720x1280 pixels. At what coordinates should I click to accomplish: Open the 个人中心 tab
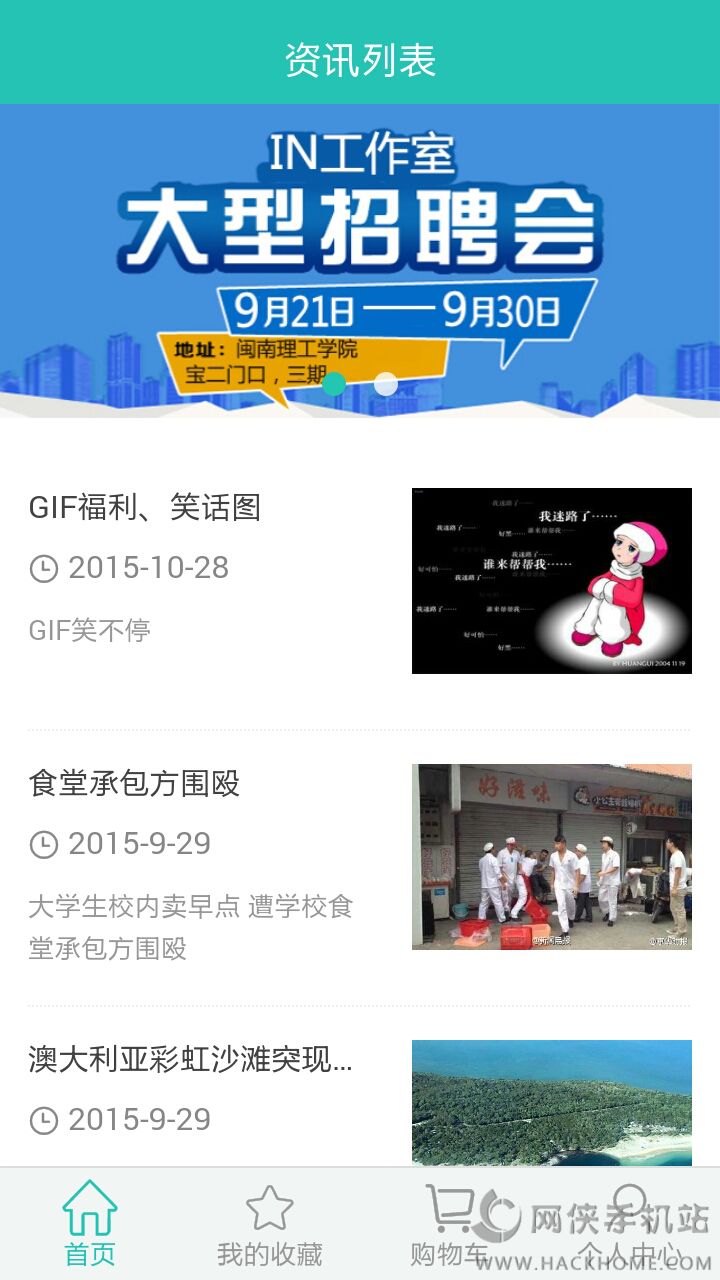[630, 1223]
